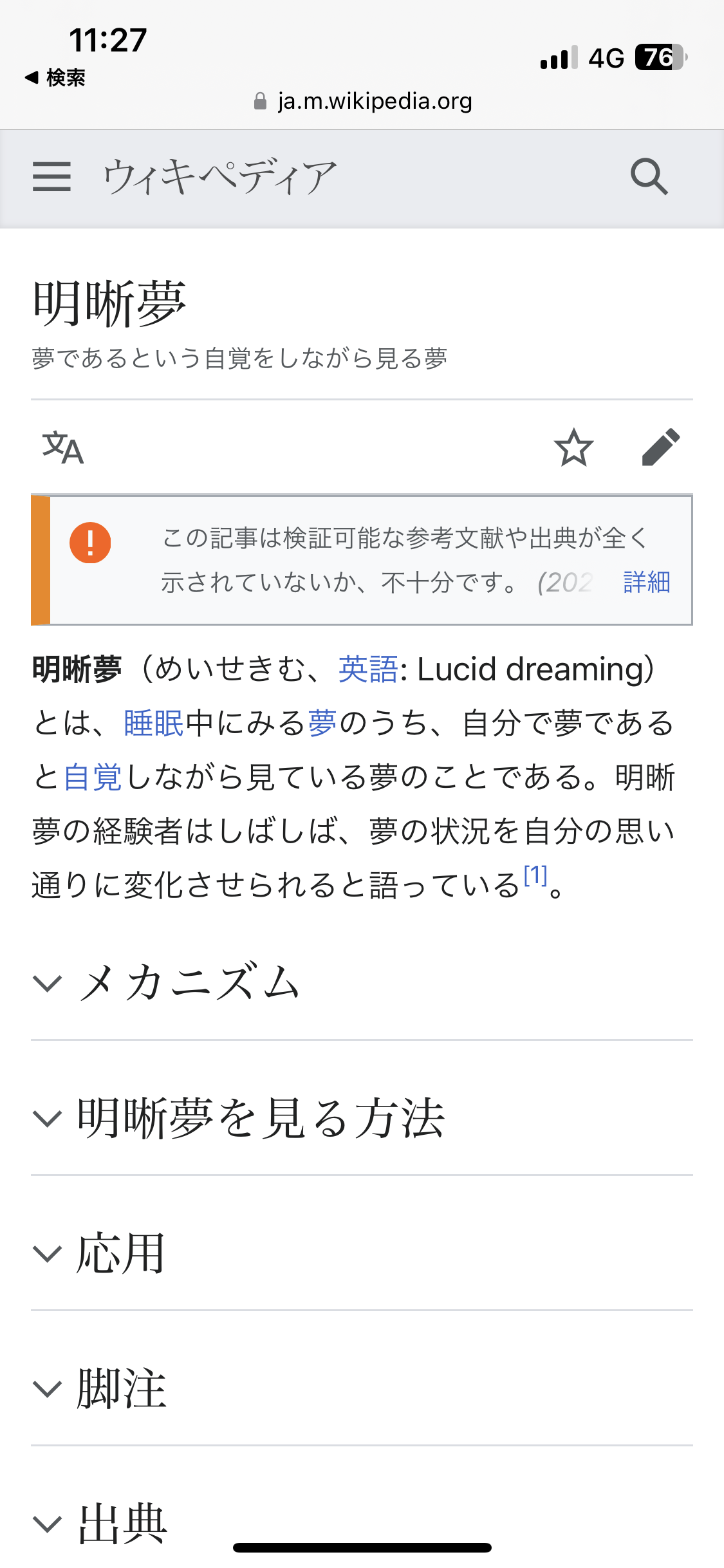The image size is (724, 1568).
Task: Follow the 自覚 link
Action: [x=93, y=777]
